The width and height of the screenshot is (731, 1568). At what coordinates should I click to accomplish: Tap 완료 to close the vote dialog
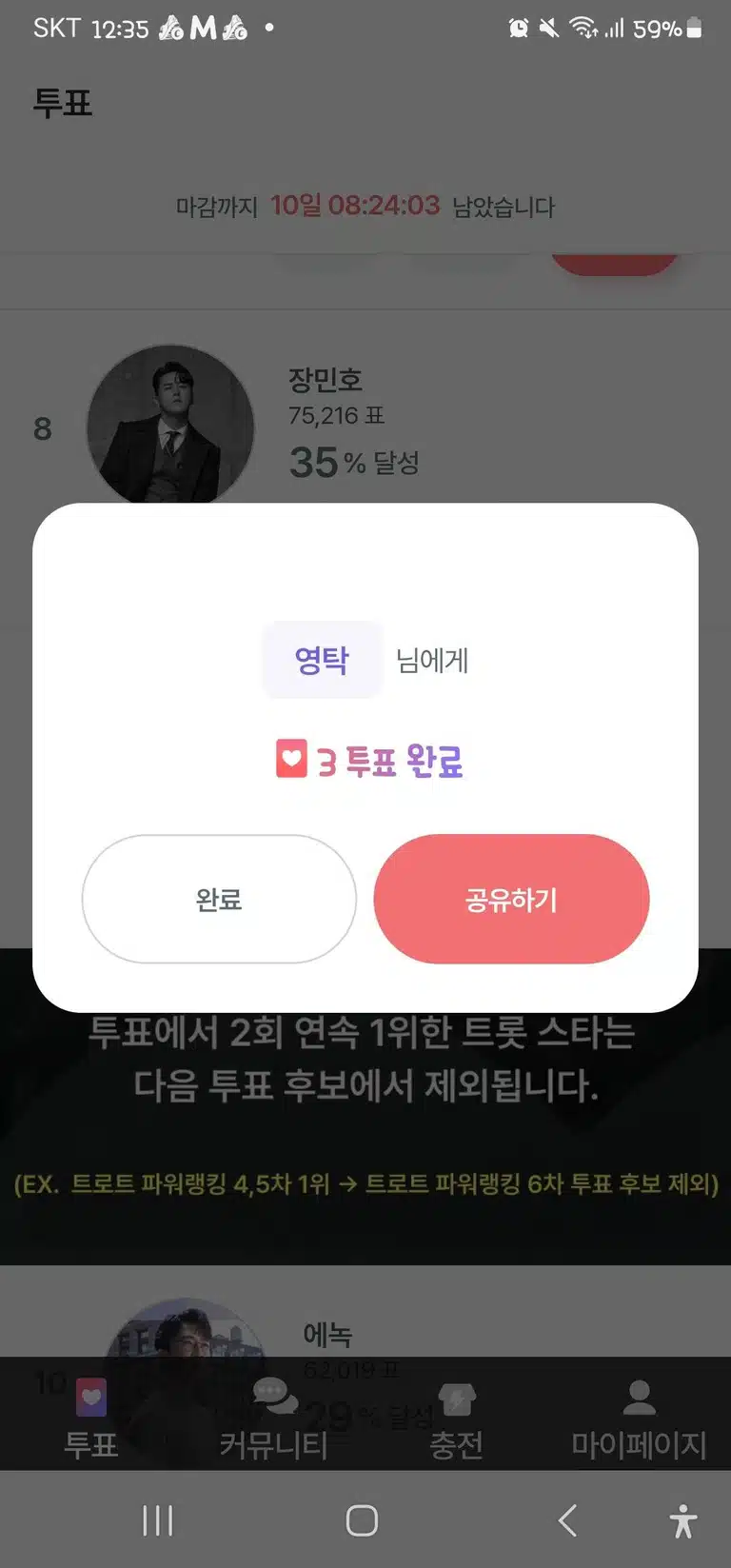tap(219, 899)
